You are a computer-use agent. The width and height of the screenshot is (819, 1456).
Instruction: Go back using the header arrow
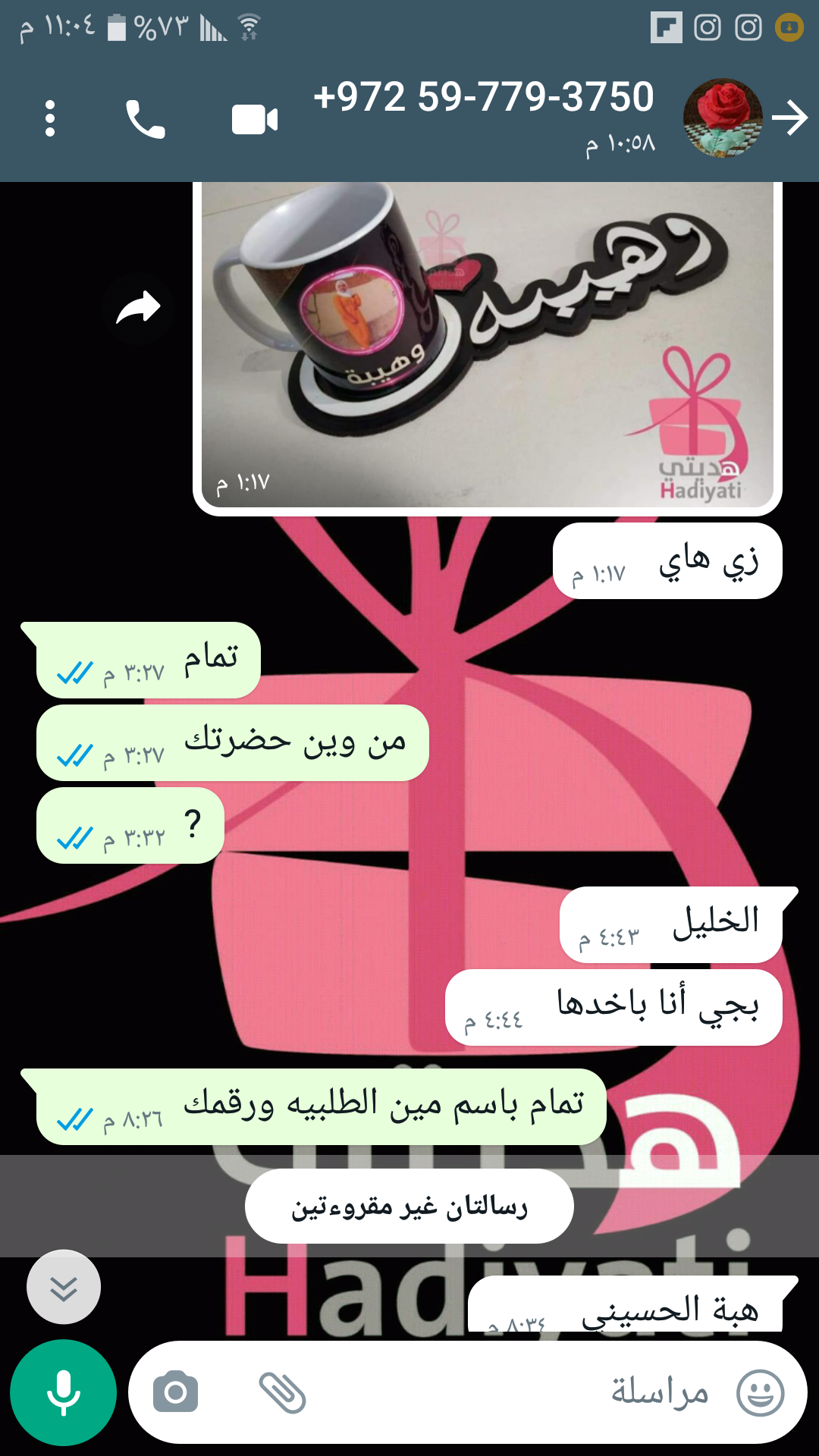tap(789, 118)
